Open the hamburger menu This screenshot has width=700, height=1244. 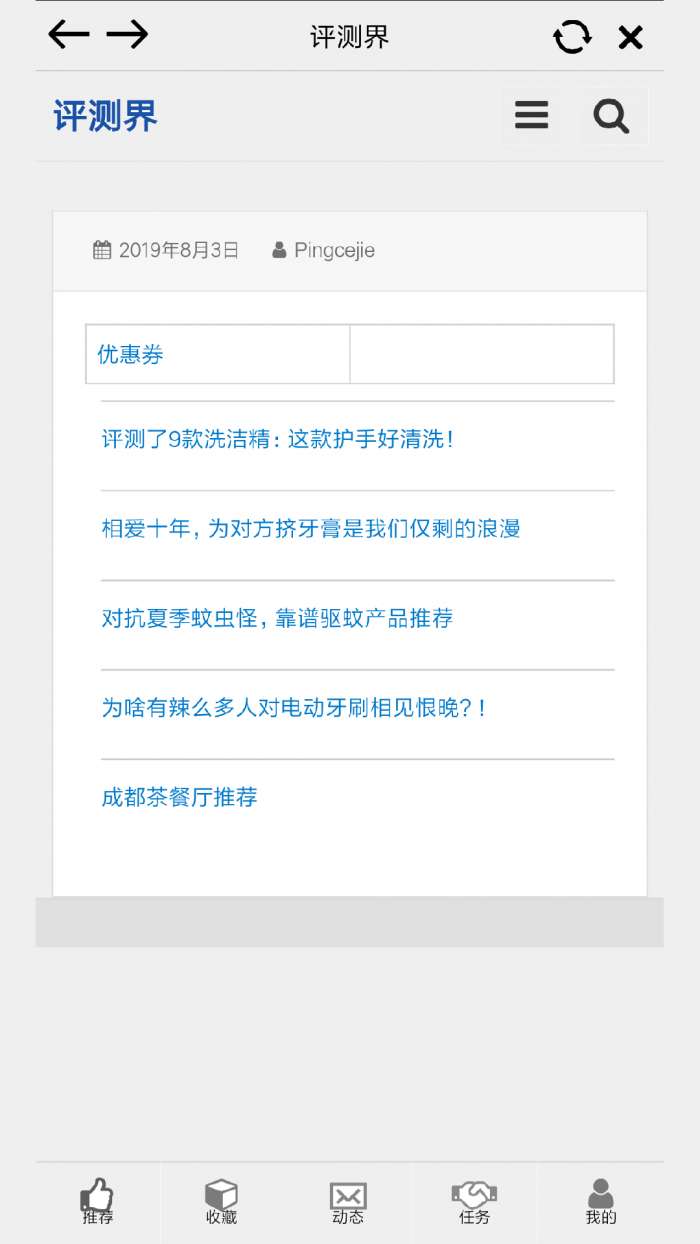click(531, 116)
